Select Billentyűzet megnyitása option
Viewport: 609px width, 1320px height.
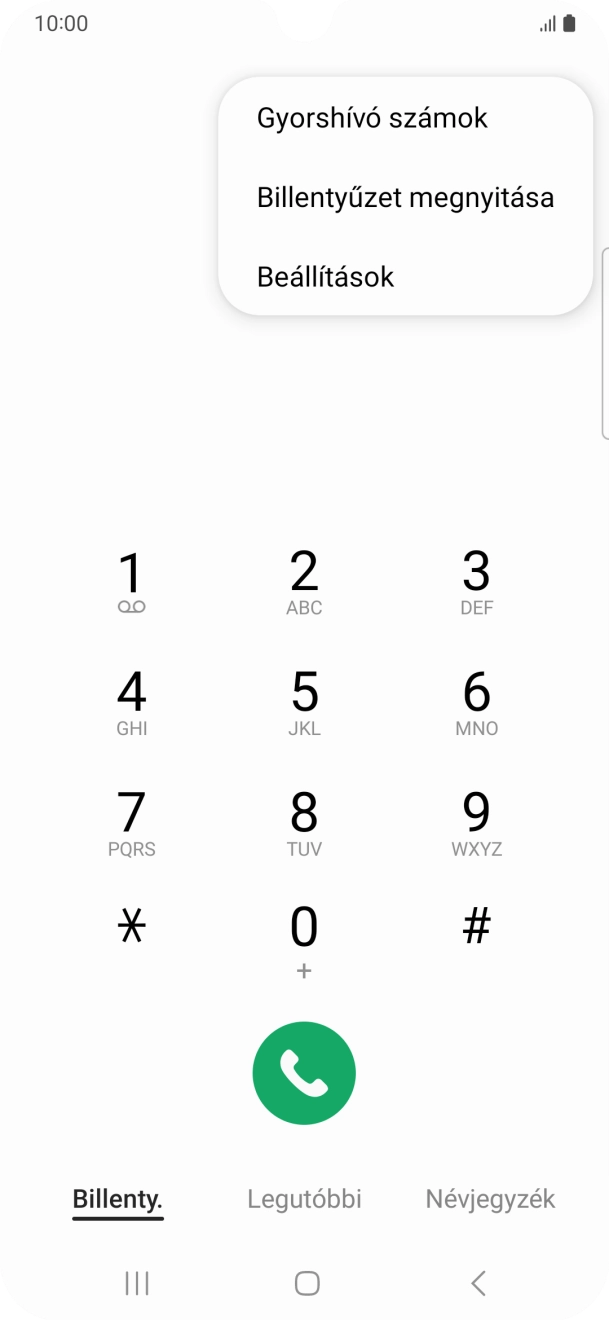tap(405, 197)
